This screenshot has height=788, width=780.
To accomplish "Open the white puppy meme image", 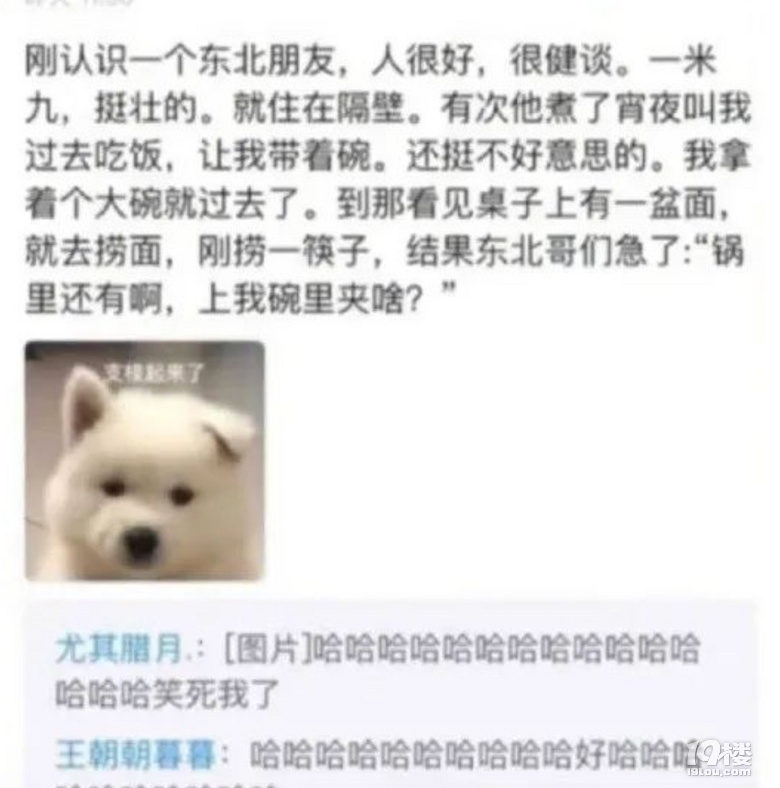I will coord(145,462).
